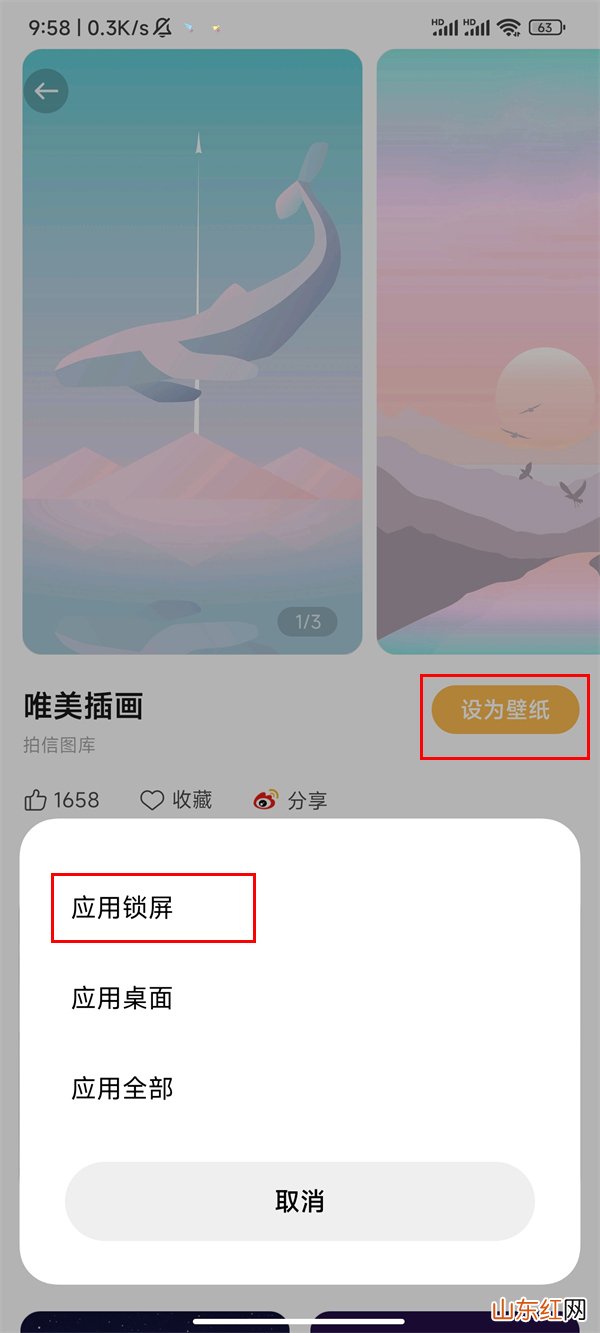Go back using the arrow icon

click(46, 91)
